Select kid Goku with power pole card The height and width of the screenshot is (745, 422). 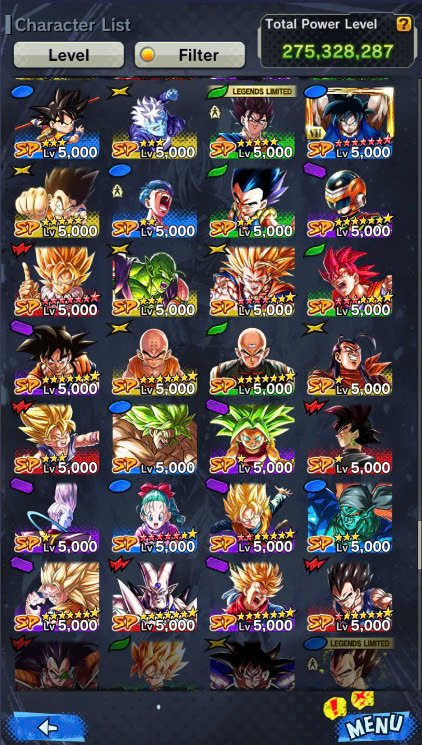(57, 124)
